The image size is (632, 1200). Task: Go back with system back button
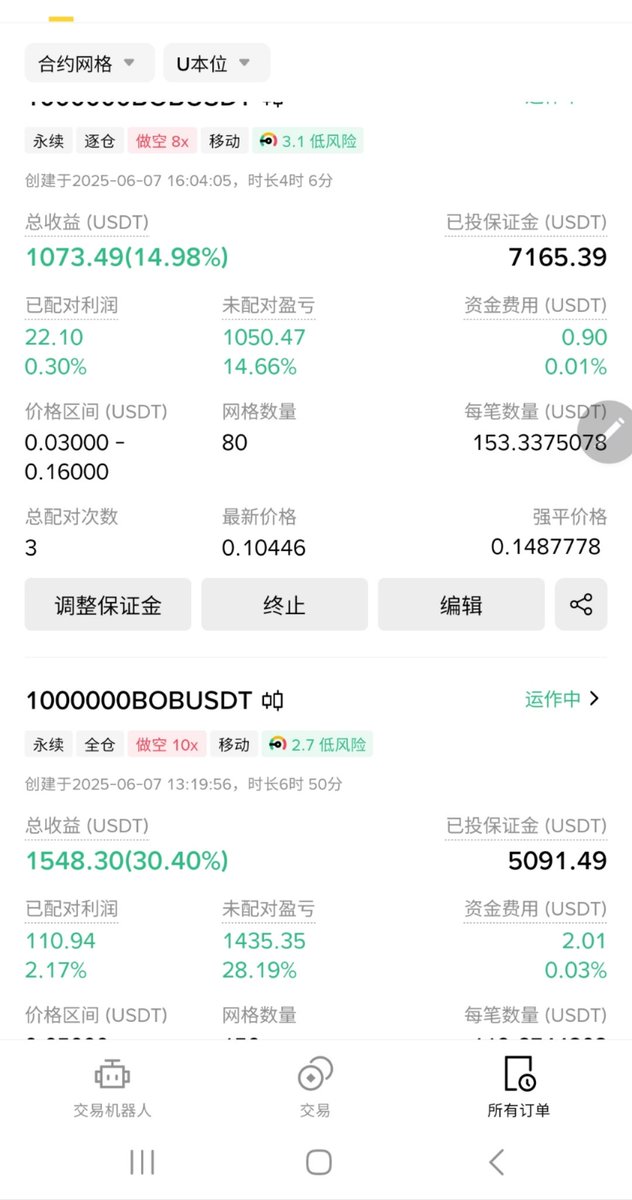[496, 1162]
